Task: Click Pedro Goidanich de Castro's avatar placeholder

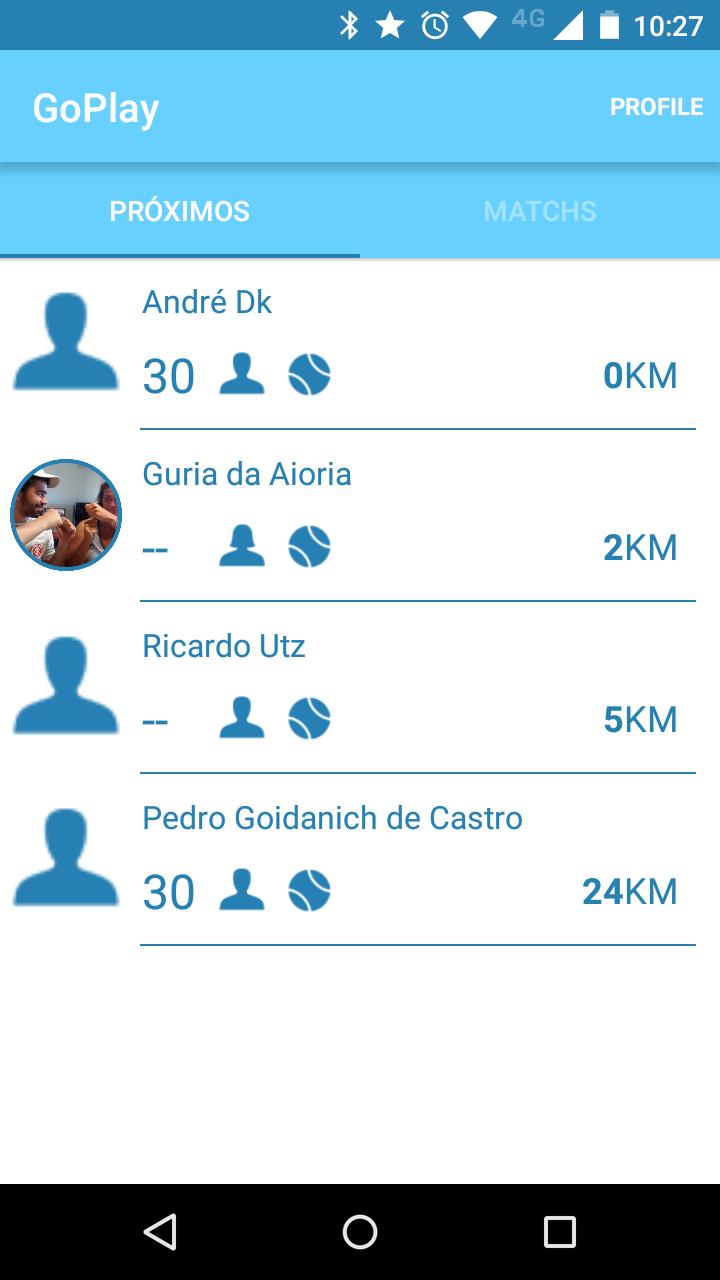Action: click(65, 856)
